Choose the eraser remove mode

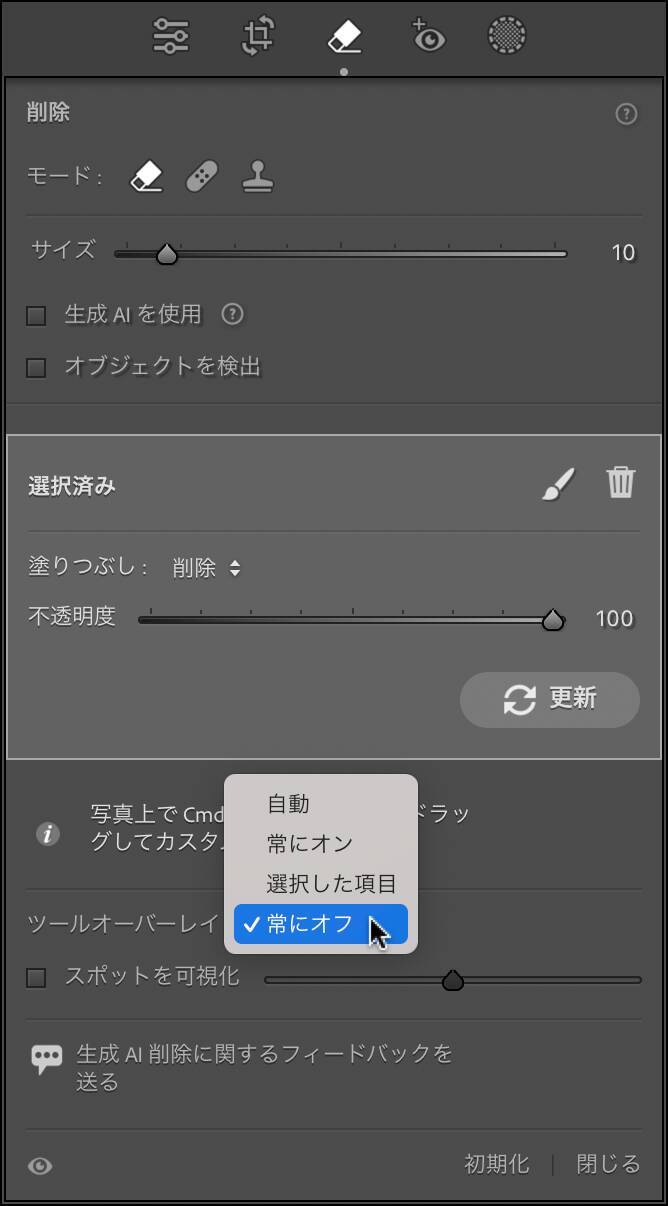(146, 178)
